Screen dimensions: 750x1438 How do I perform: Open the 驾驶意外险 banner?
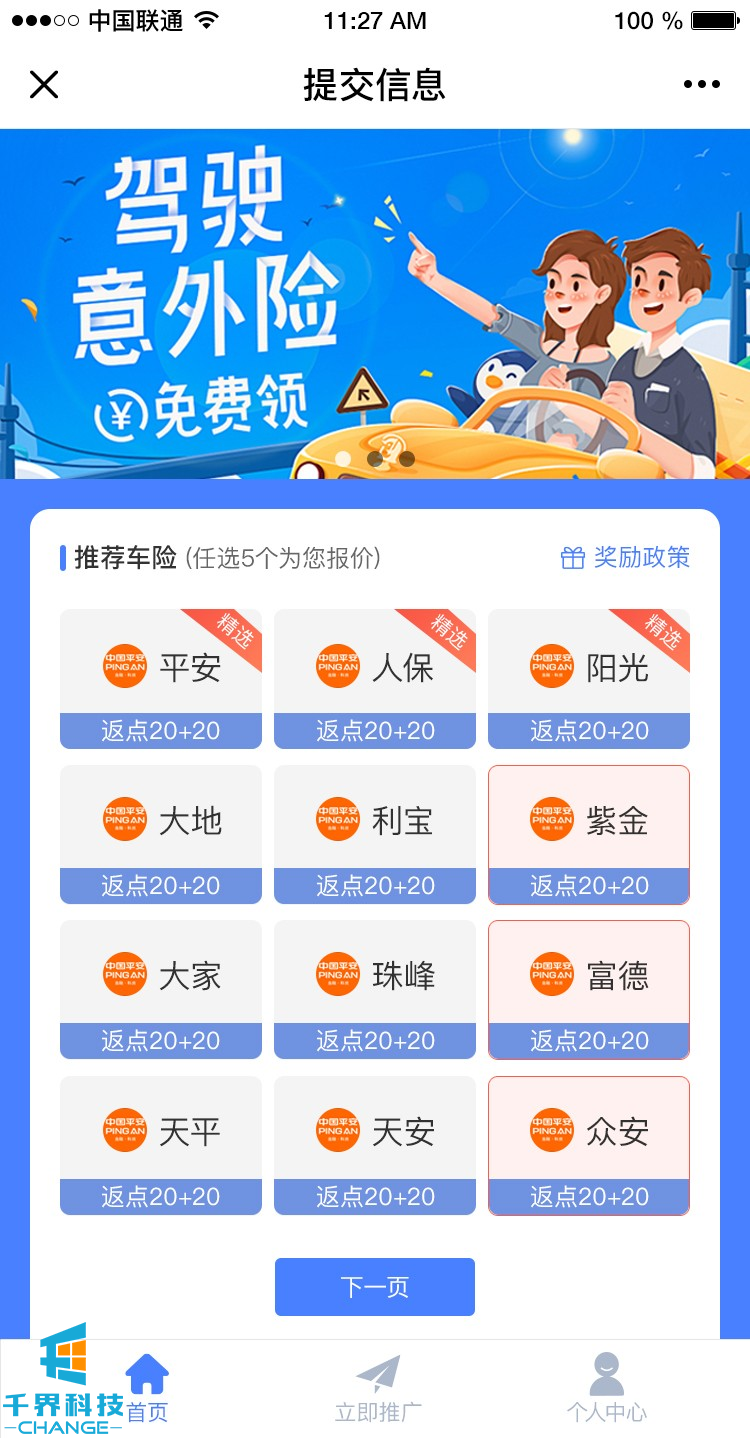point(375,304)
